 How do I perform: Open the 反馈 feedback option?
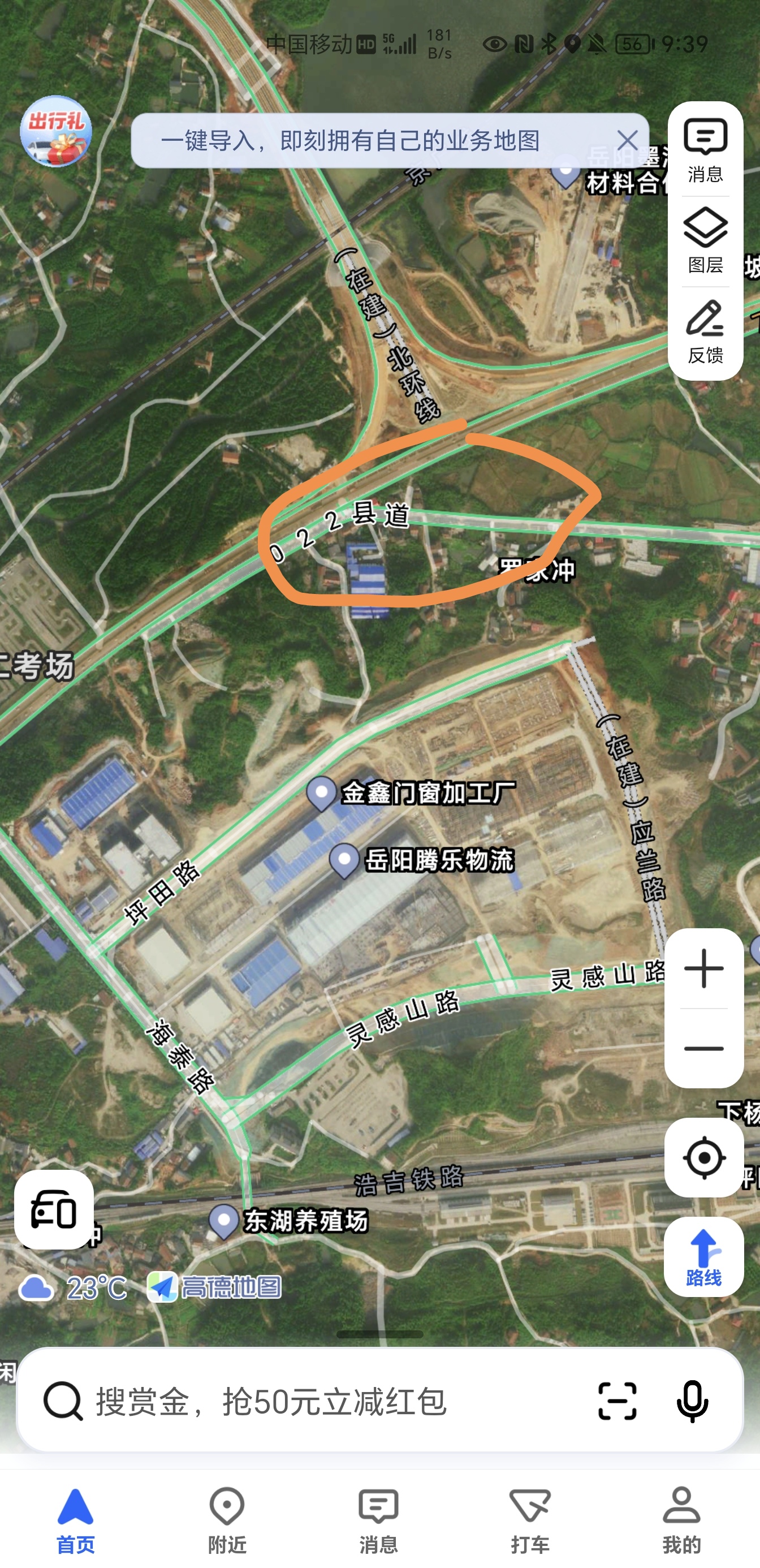coord(705,331)
